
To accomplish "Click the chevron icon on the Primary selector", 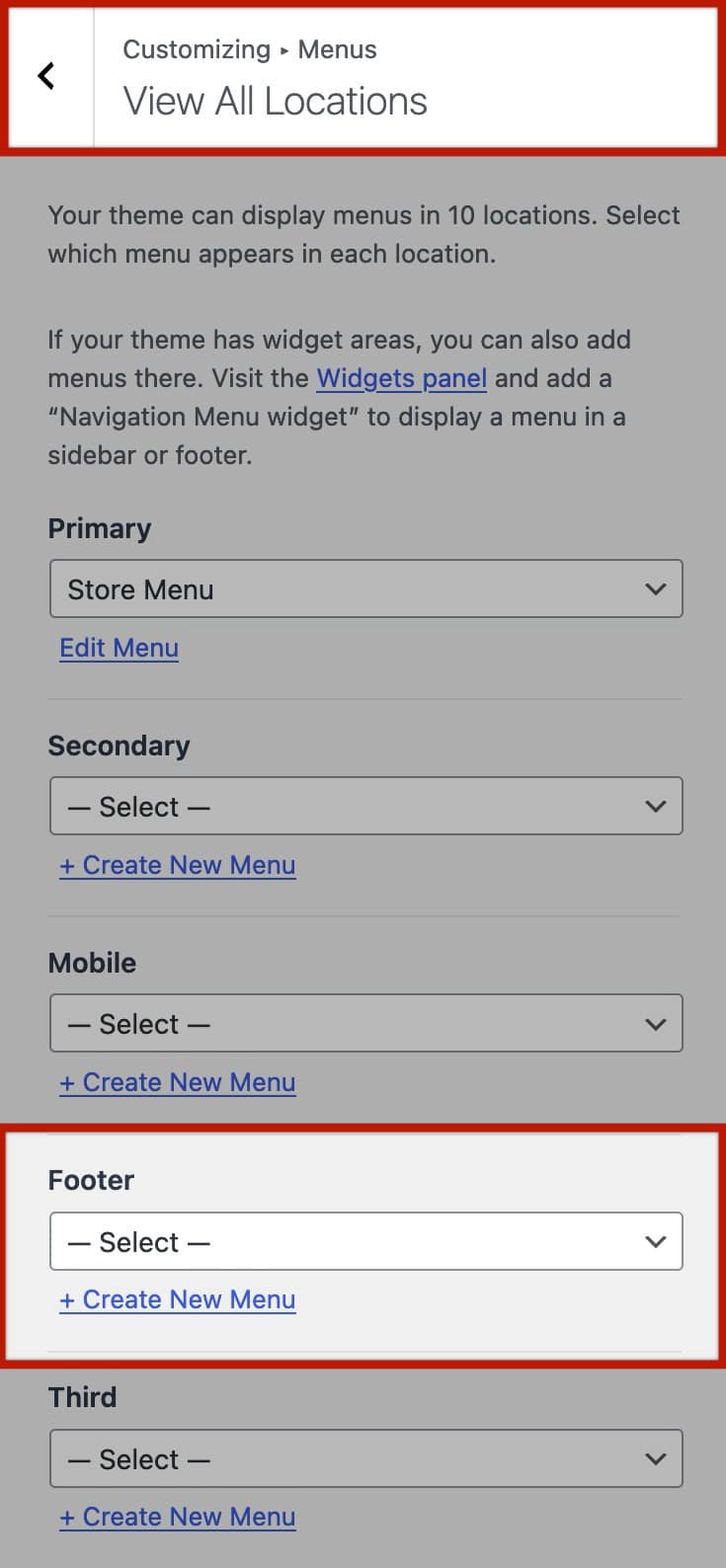I will [x=655, y=588].
